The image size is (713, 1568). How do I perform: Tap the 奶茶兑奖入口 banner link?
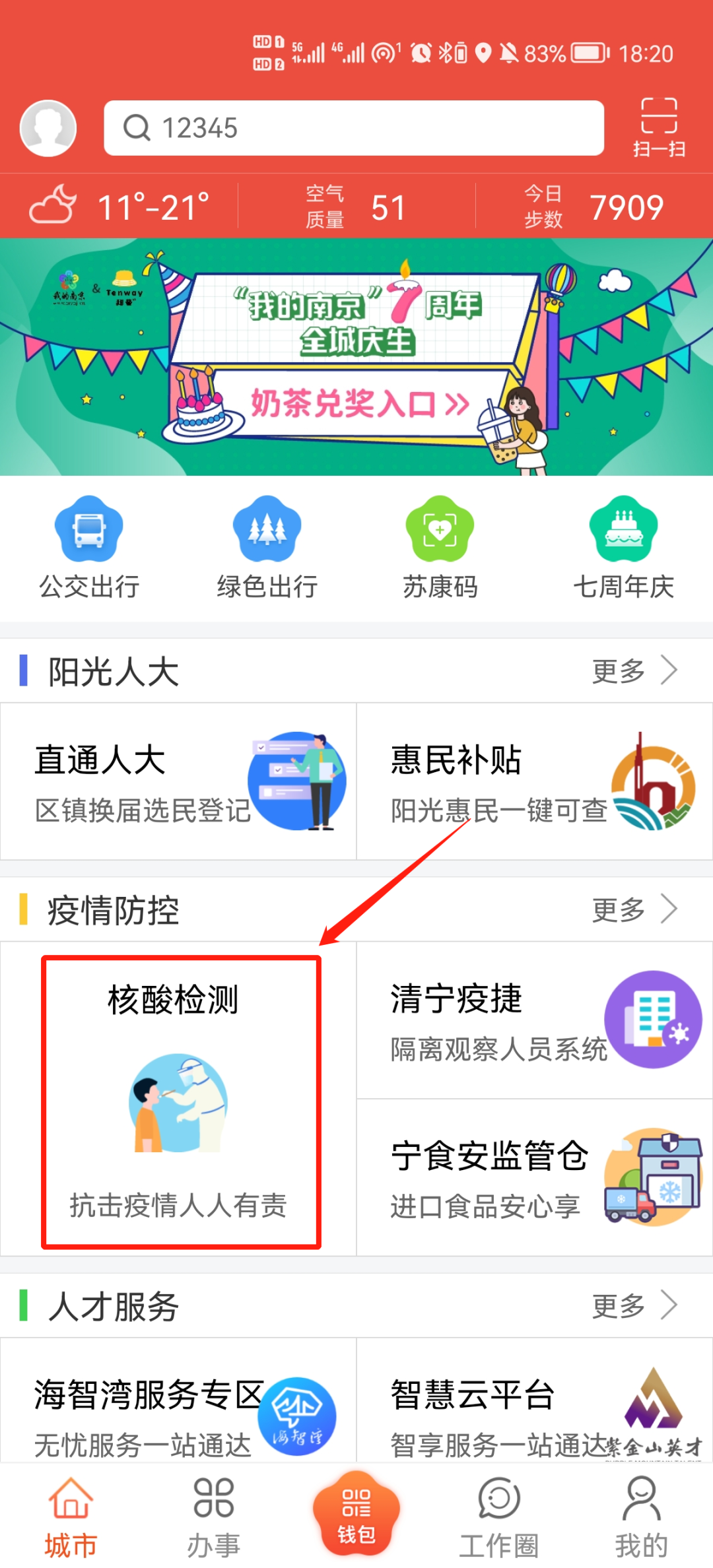356,405
